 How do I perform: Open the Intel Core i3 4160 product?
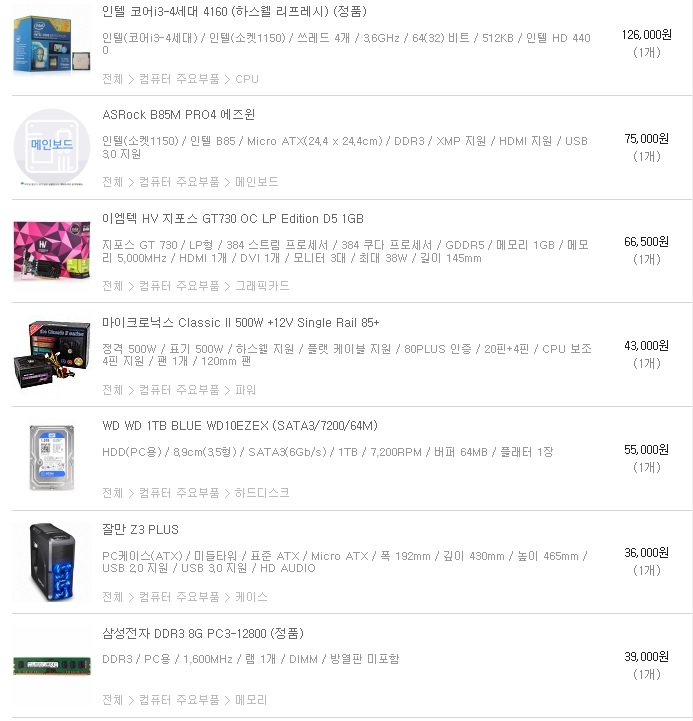point(234,11)
